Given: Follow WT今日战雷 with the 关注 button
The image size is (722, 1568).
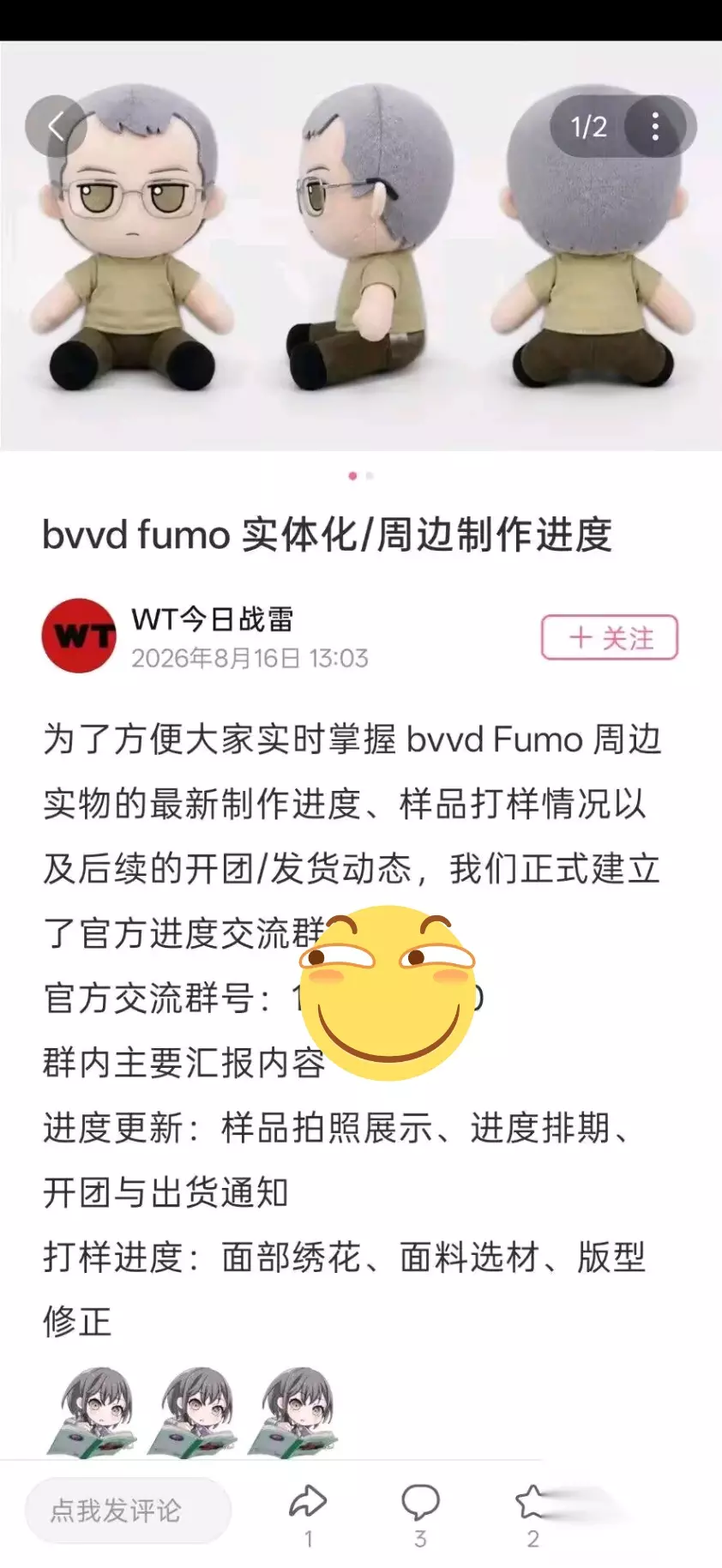Looking at the screenshot, I should coord(610,637).
